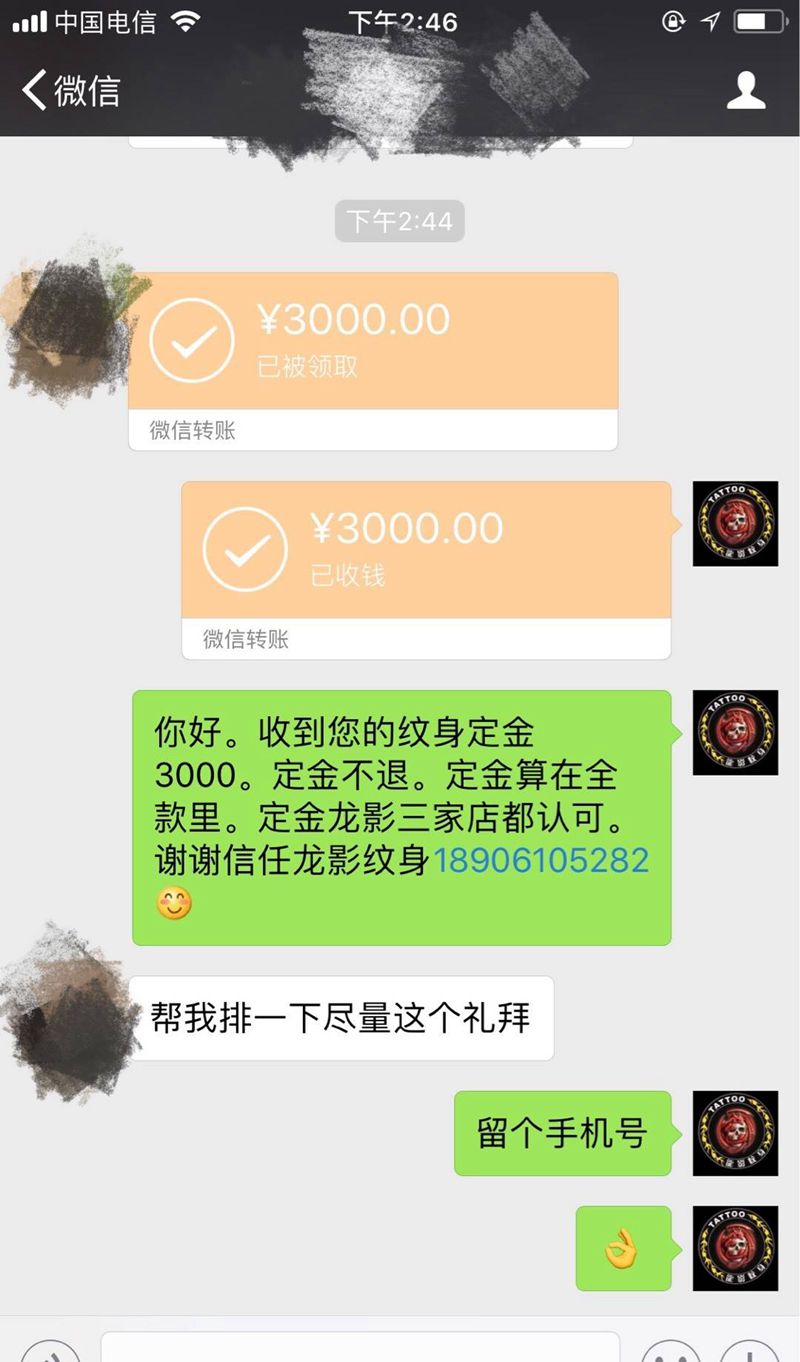The image size is (800, 1362).
Task: Open chat details via the person icon
Action: click(x=745, y=90)
